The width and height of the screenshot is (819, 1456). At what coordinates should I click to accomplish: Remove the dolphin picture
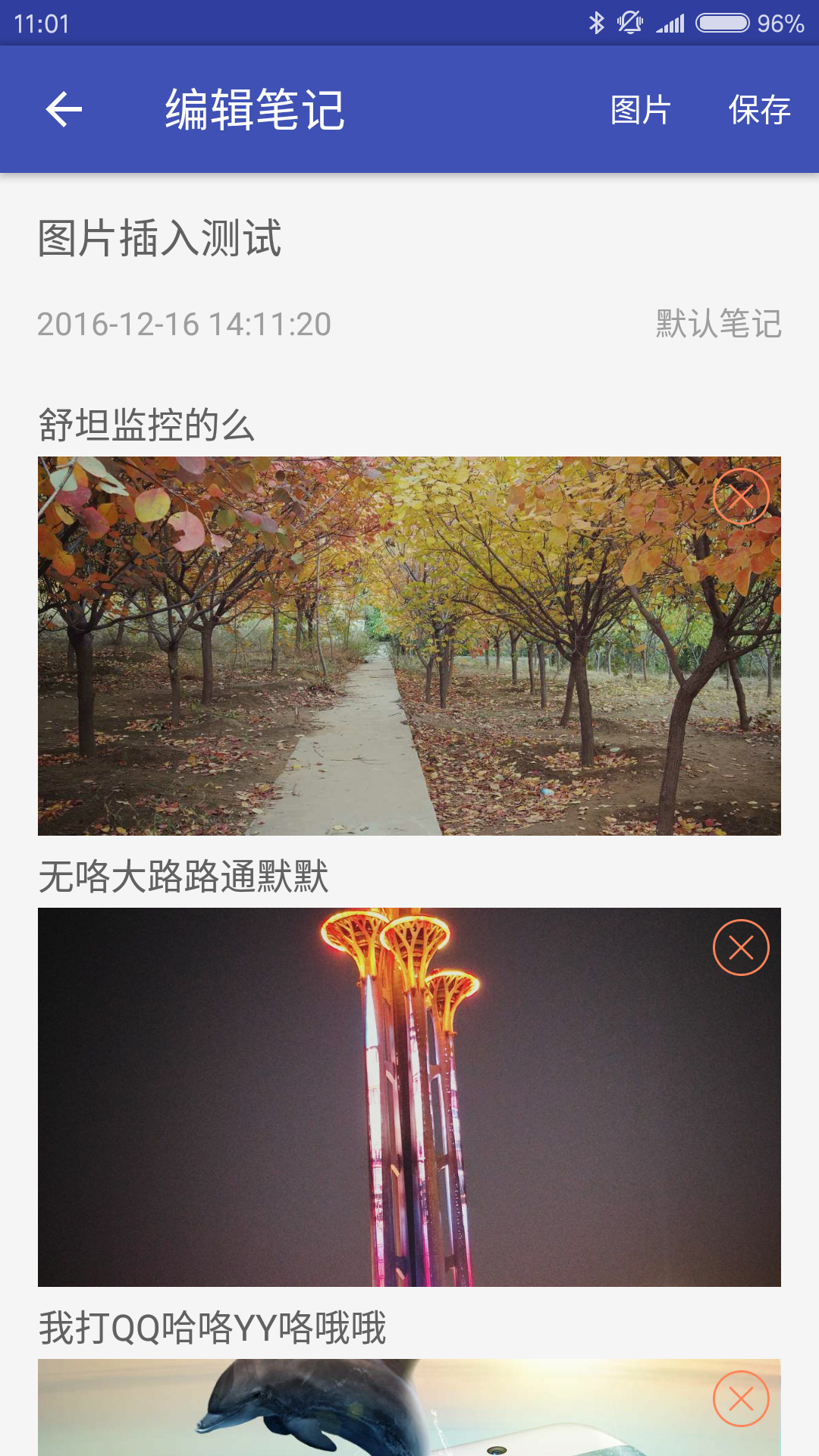(741, 1399)
